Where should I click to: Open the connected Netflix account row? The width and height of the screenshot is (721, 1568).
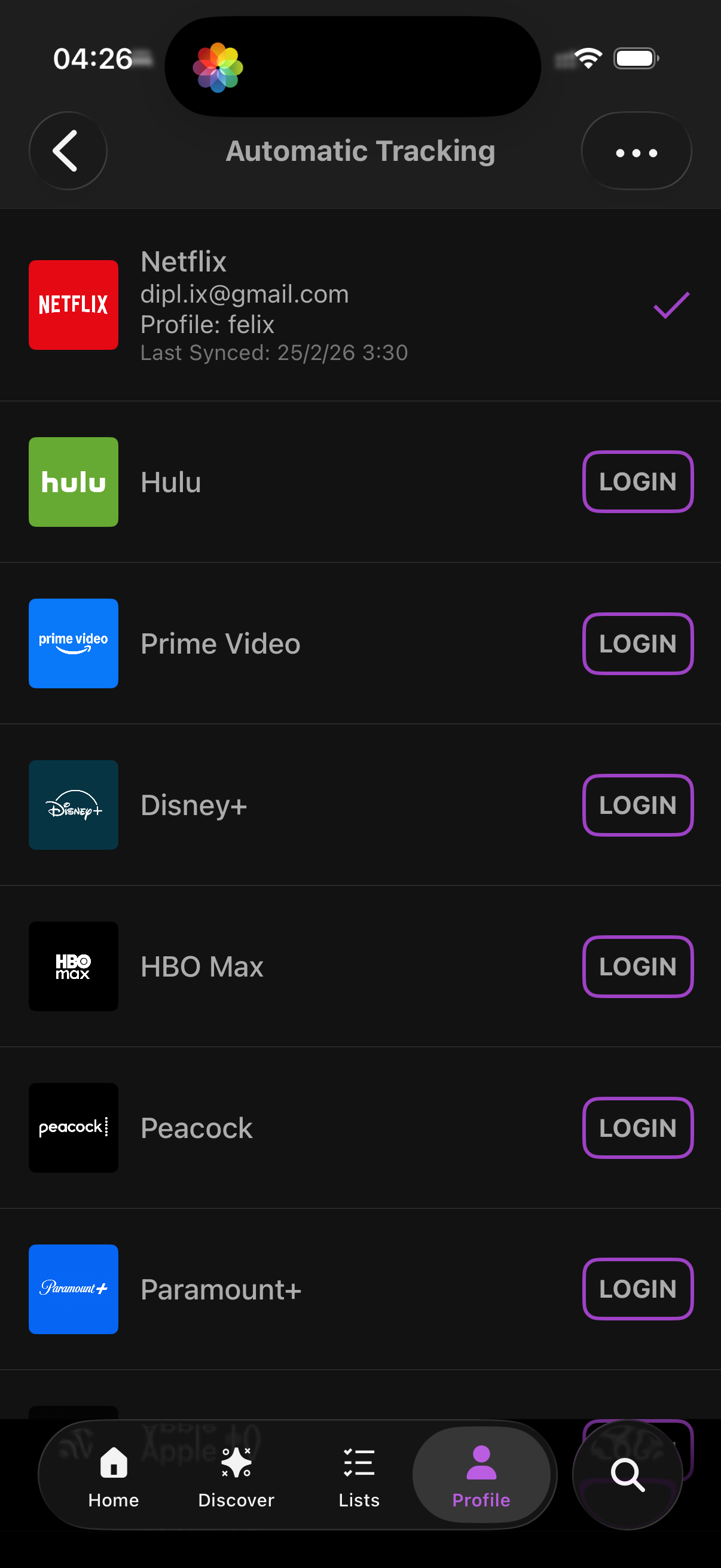tap(359, 305)
